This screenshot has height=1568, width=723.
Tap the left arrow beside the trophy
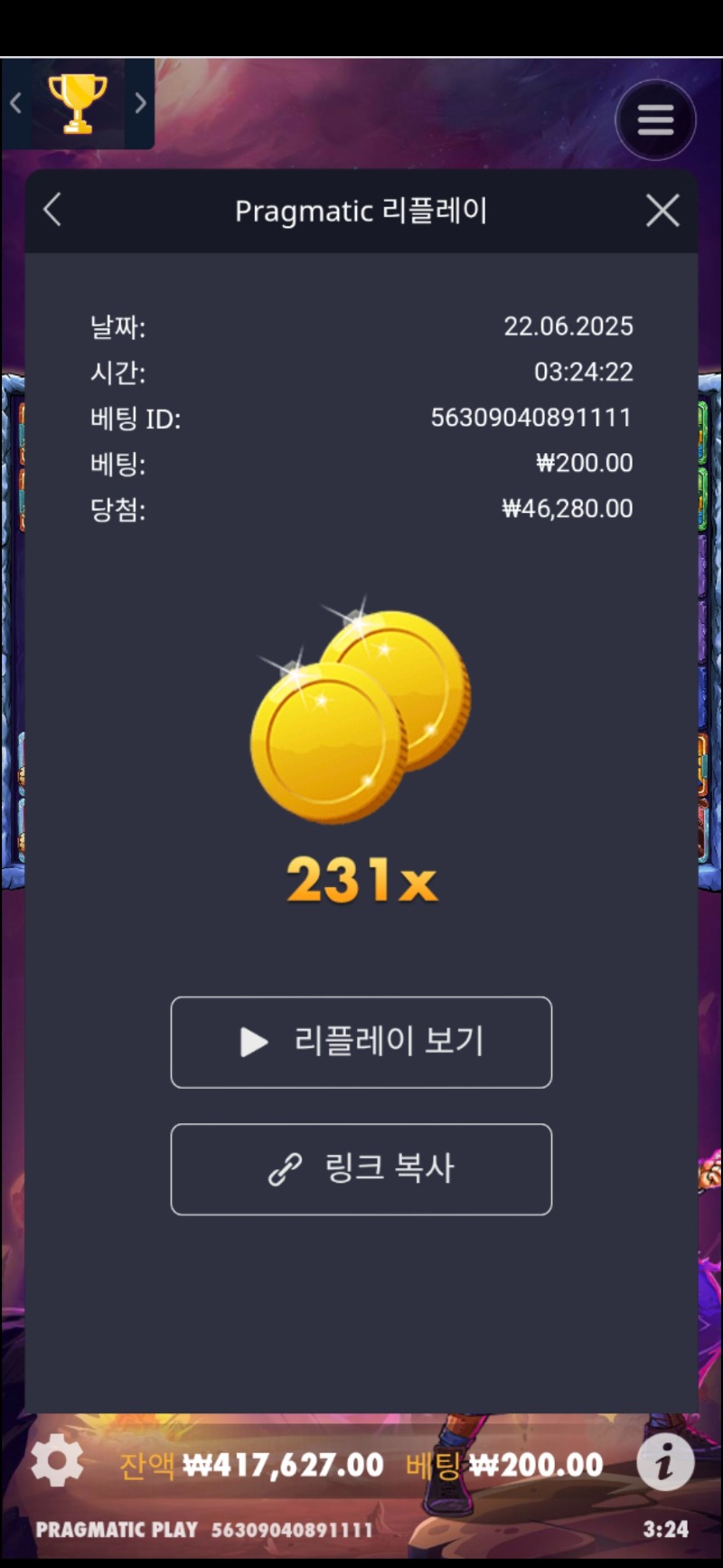15,103
